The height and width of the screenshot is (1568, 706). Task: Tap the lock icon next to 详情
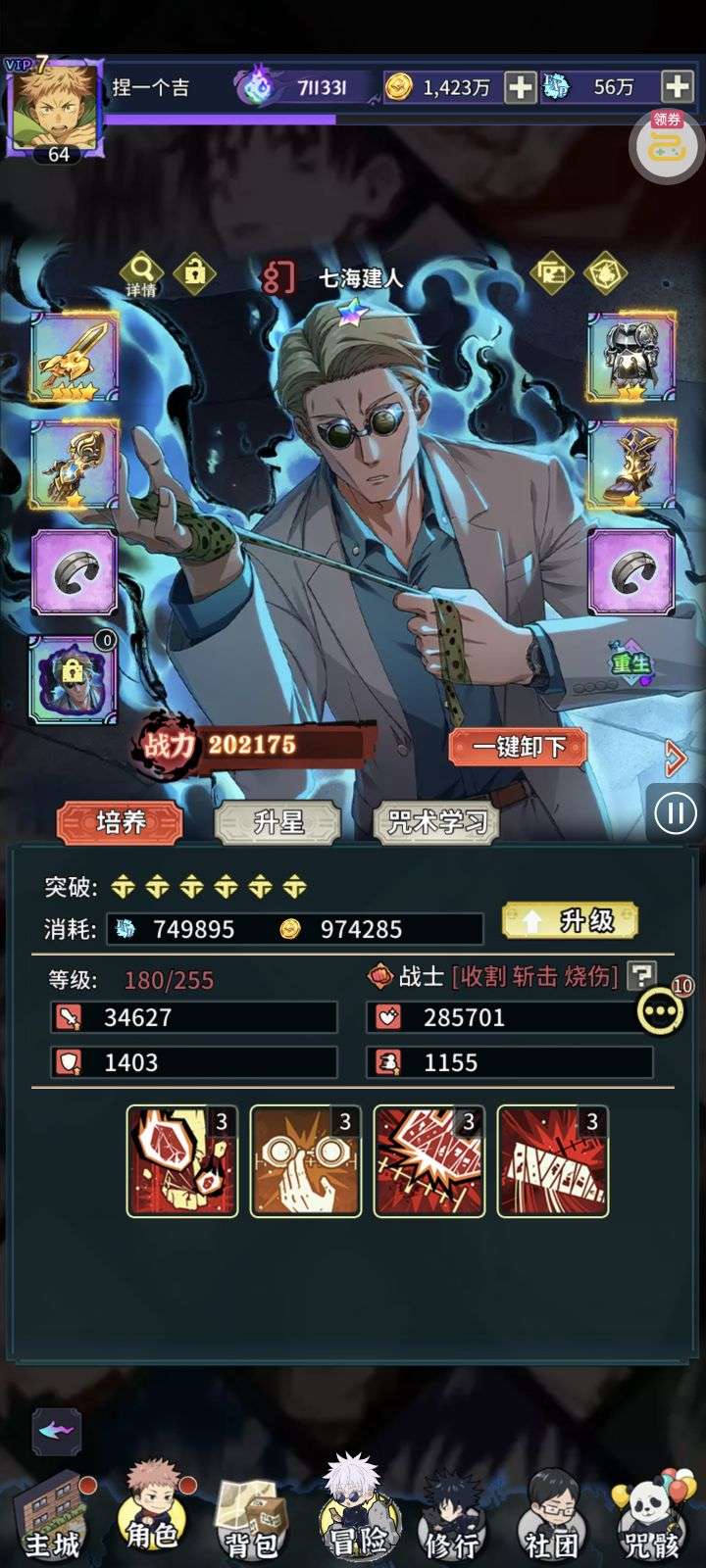(x=194, y=271)
